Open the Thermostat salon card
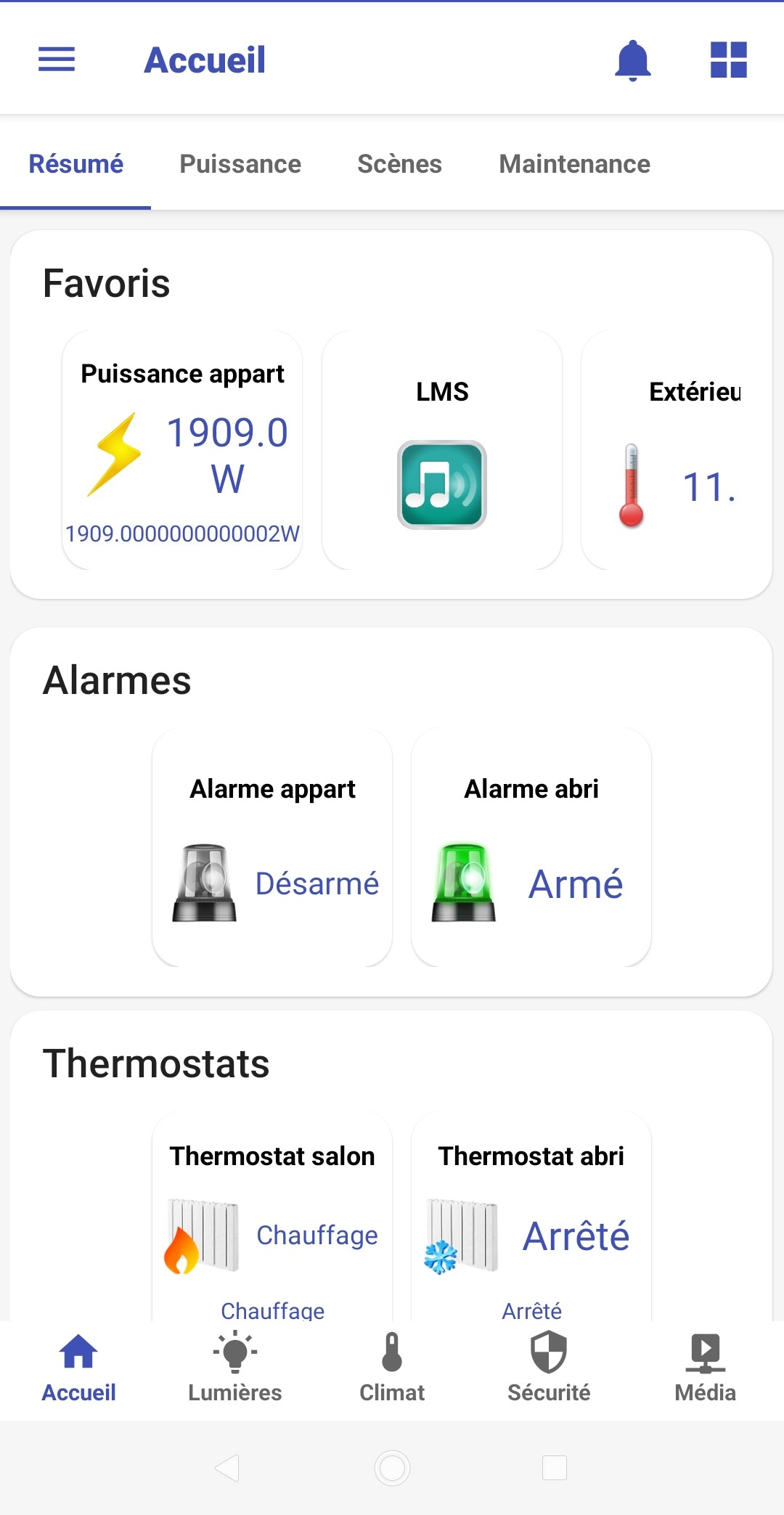Viewport: 784px width, 1515px height. (272, 1220)
